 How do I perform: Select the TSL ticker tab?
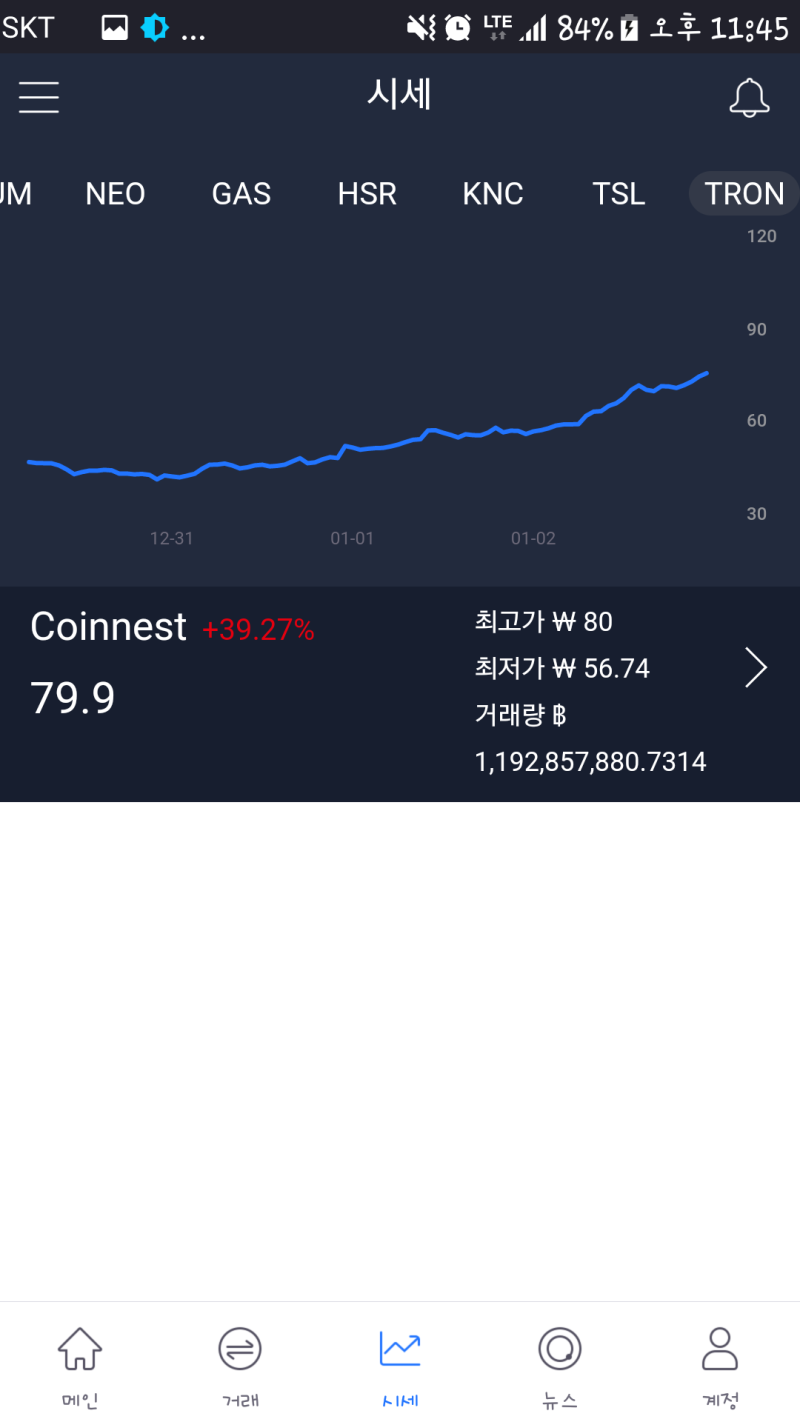click(x=618, y=194)
